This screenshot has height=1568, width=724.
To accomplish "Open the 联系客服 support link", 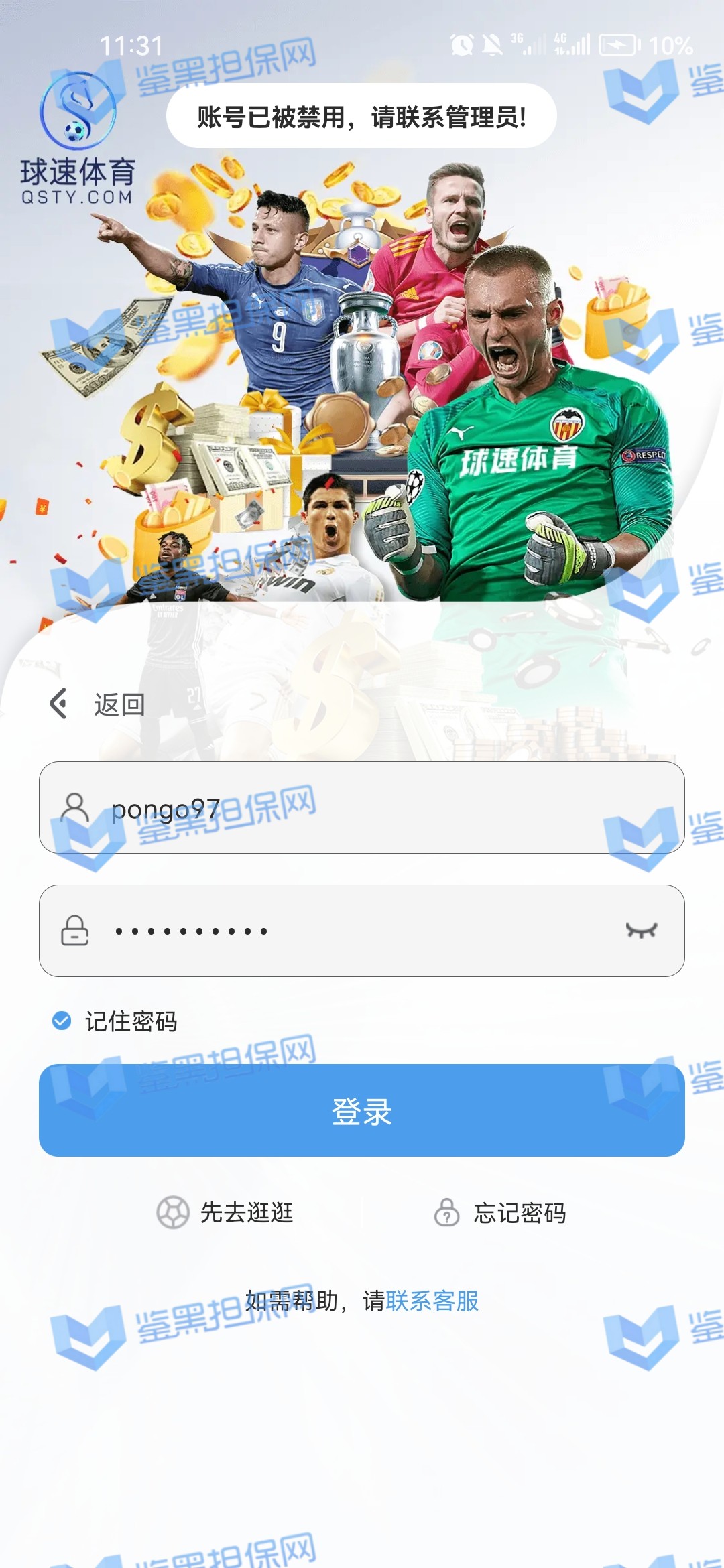I will 432,1301.
